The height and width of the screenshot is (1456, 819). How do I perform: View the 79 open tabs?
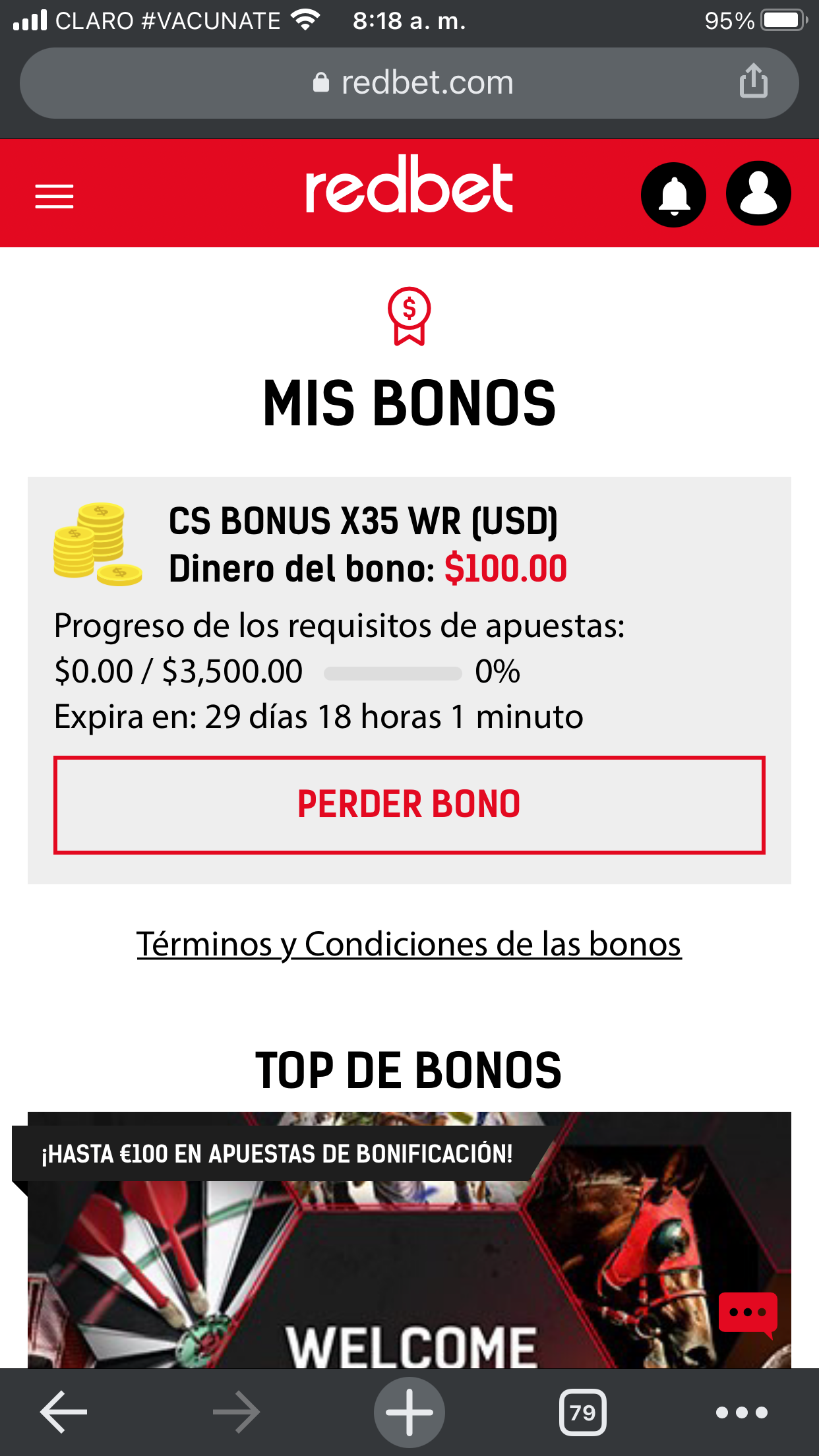582,1412
